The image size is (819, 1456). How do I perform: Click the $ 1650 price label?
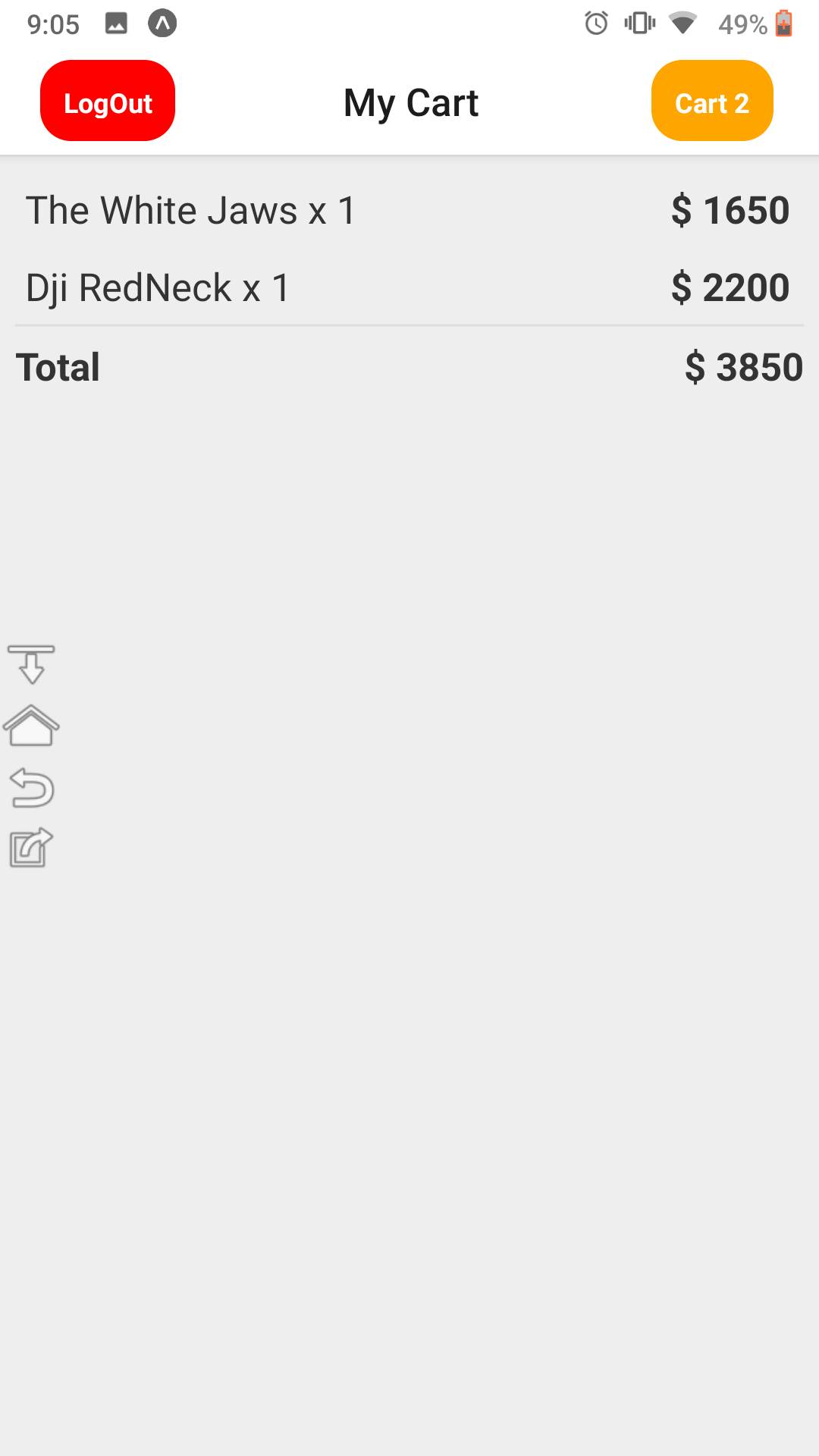click(x=730, y=210)
